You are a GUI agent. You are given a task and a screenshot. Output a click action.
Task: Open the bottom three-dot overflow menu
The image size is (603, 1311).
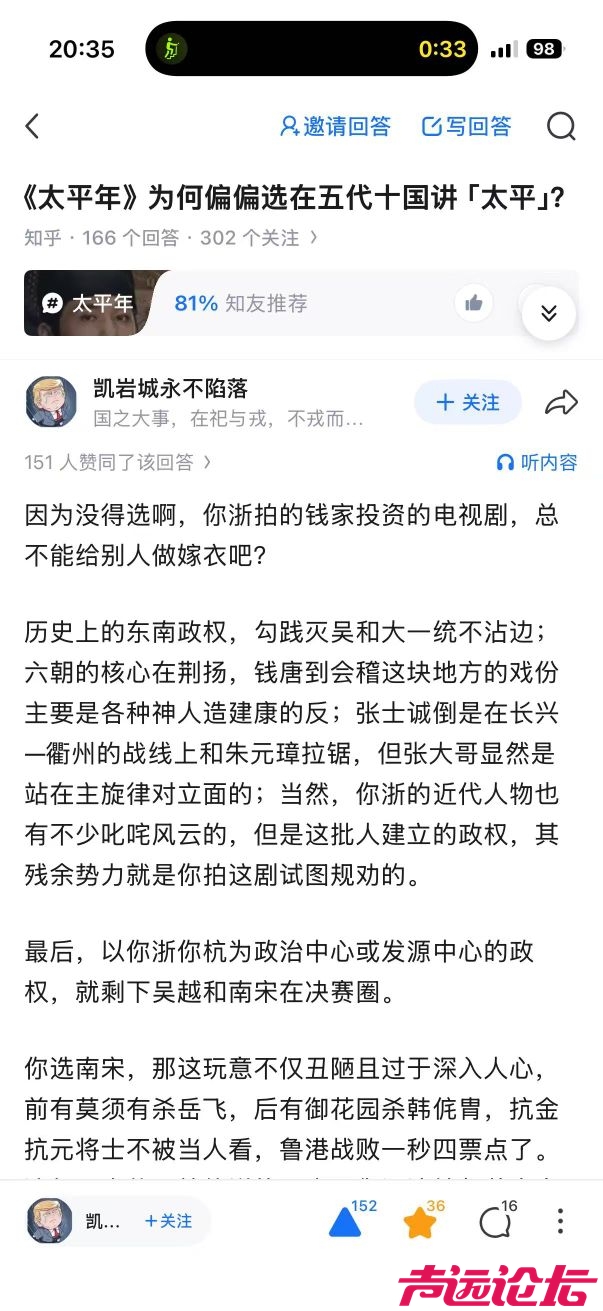click(x=561, y=1221)
